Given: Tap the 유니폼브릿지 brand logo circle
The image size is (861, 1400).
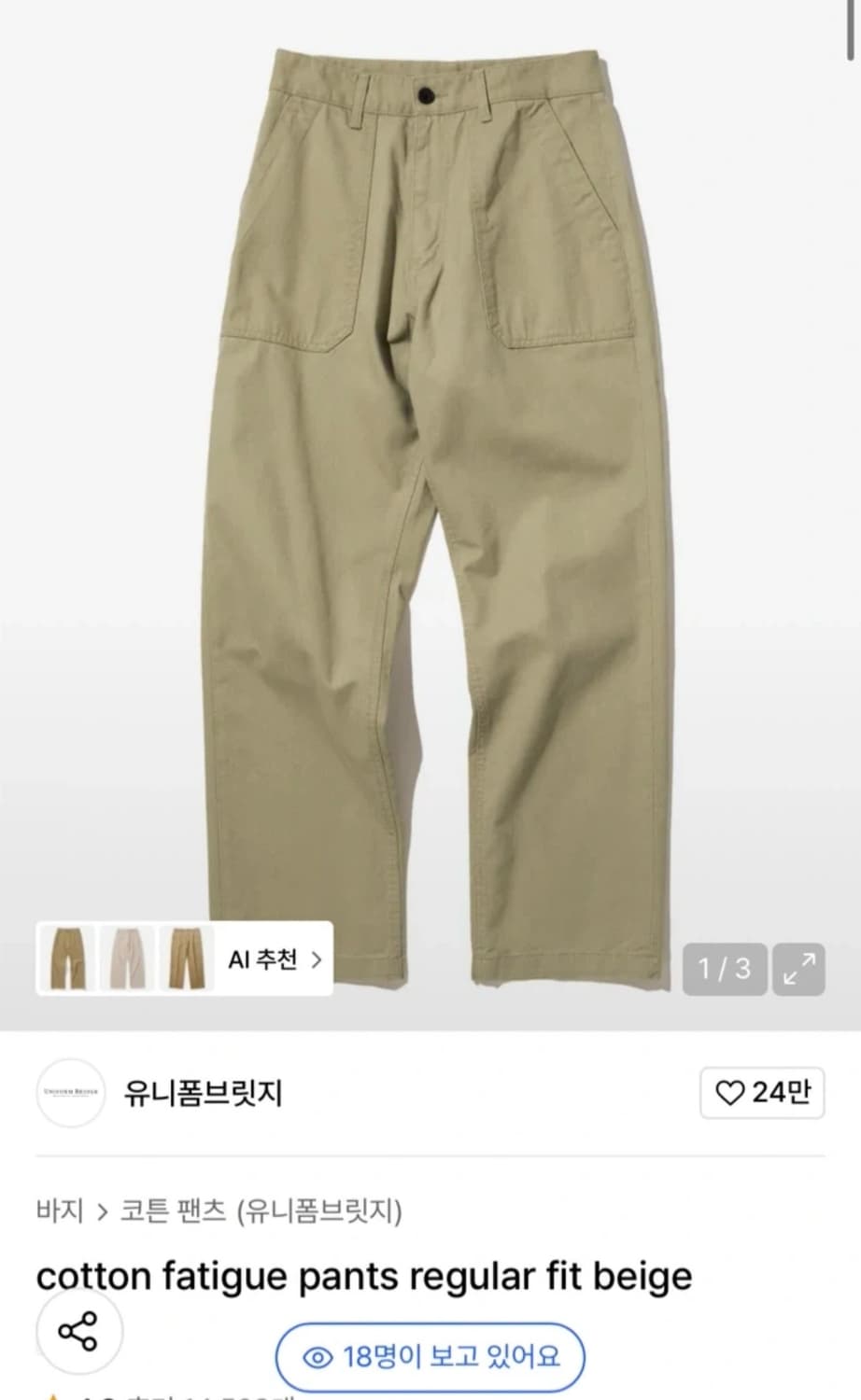Looking at the screenshot, I should click(71, 1093).
